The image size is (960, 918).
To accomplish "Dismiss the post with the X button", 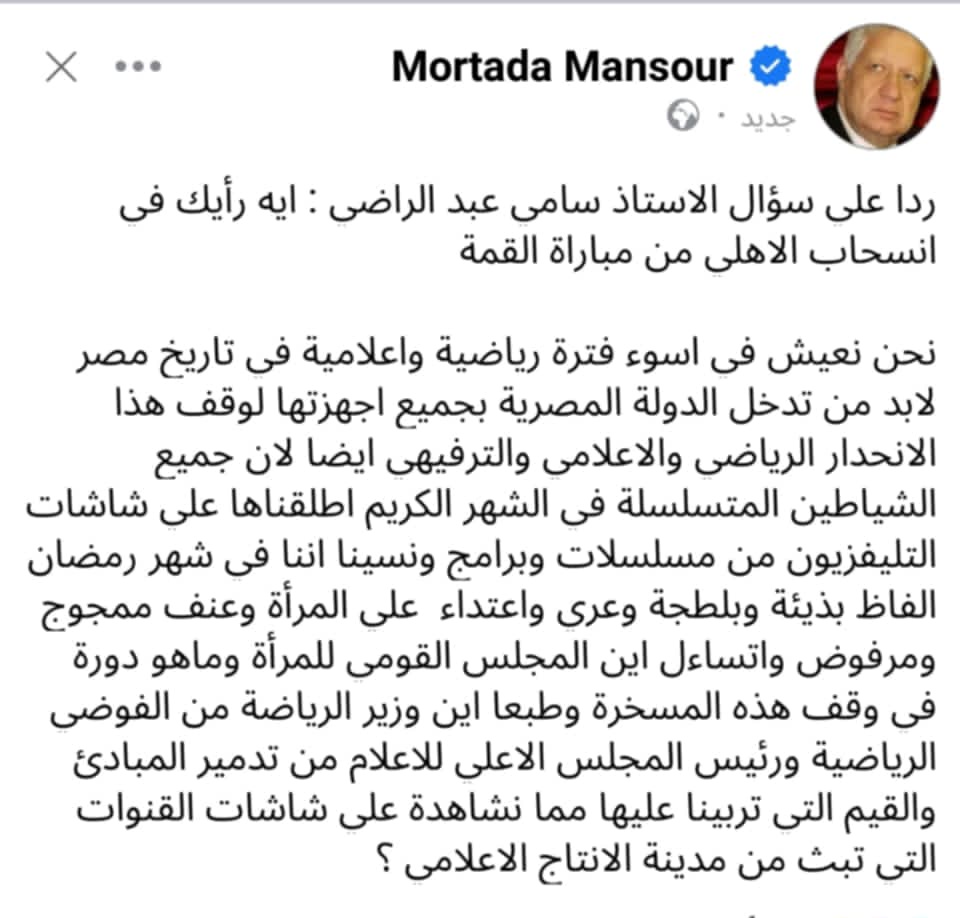I will (61, 66).
